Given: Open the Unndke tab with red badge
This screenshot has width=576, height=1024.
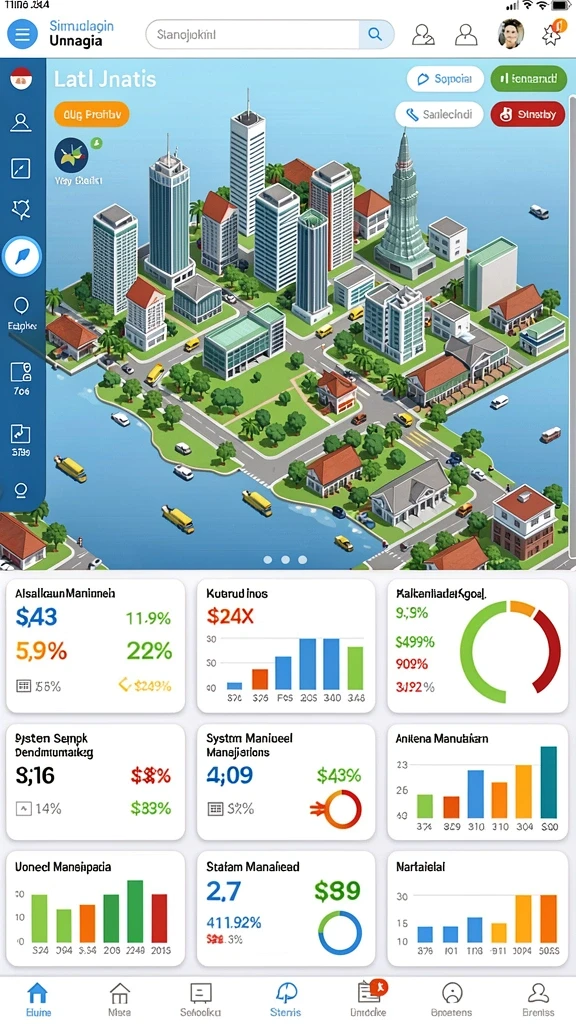Looking at the screenshot, I should coord(370,999).
